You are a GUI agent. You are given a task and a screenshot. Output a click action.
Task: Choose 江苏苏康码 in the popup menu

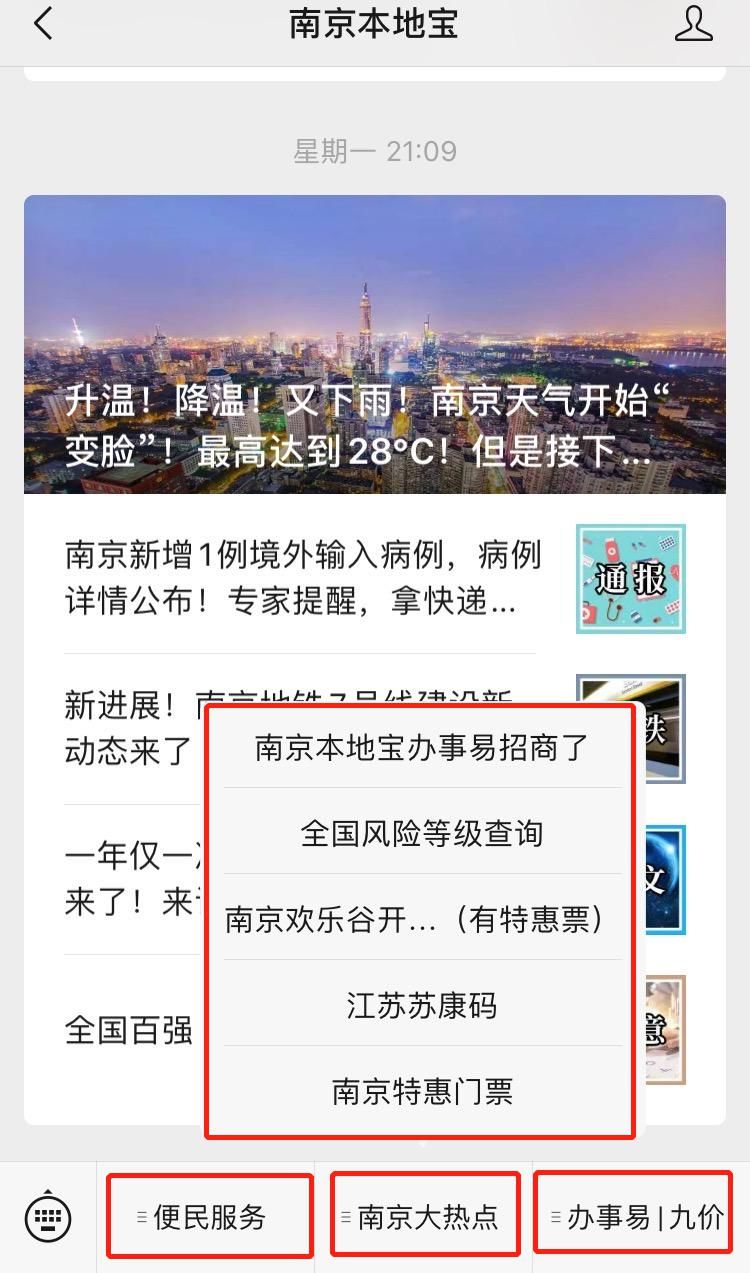419,1006
